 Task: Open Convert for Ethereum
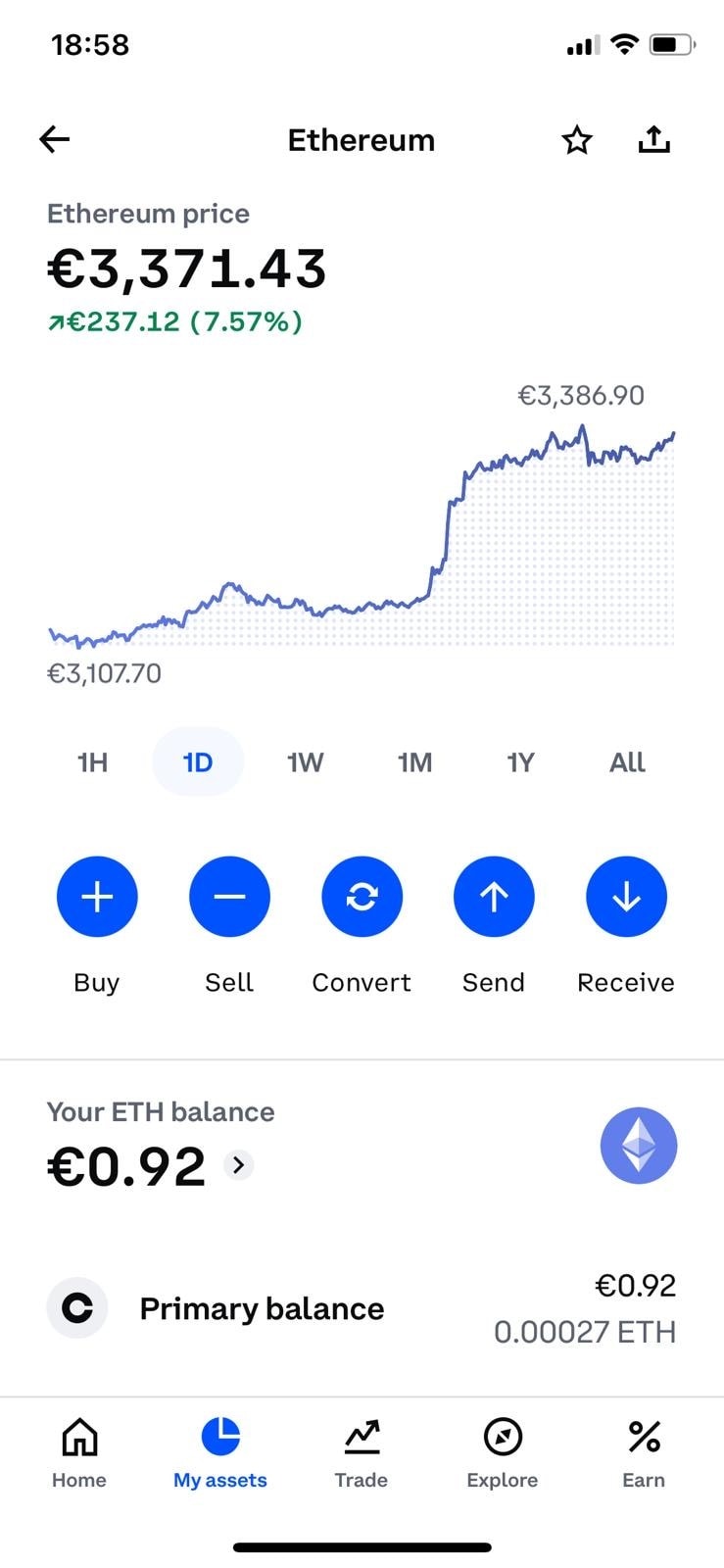[362, 897]
